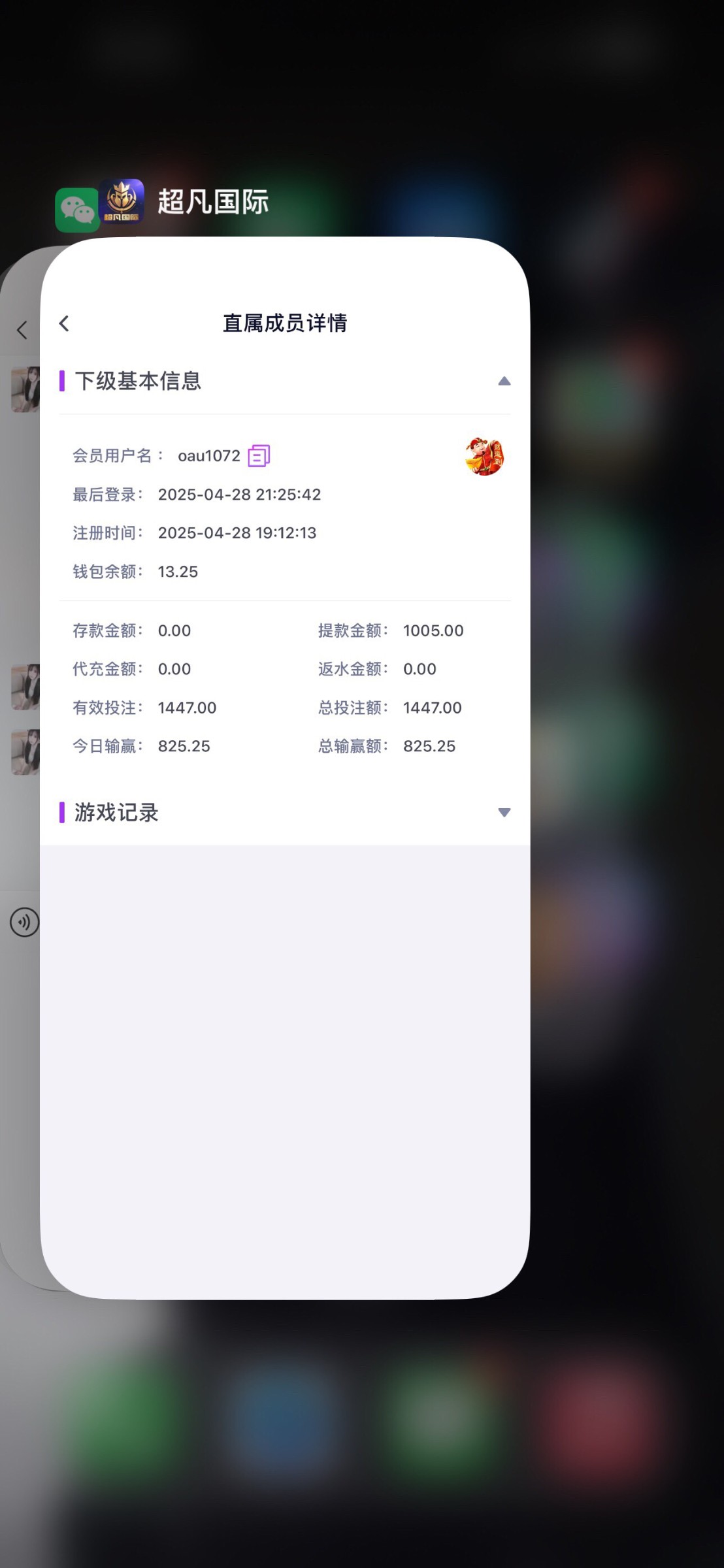Expand the 游戏记录 section
The height and width of the screenshot is (1568, 724).
(504, 813)
